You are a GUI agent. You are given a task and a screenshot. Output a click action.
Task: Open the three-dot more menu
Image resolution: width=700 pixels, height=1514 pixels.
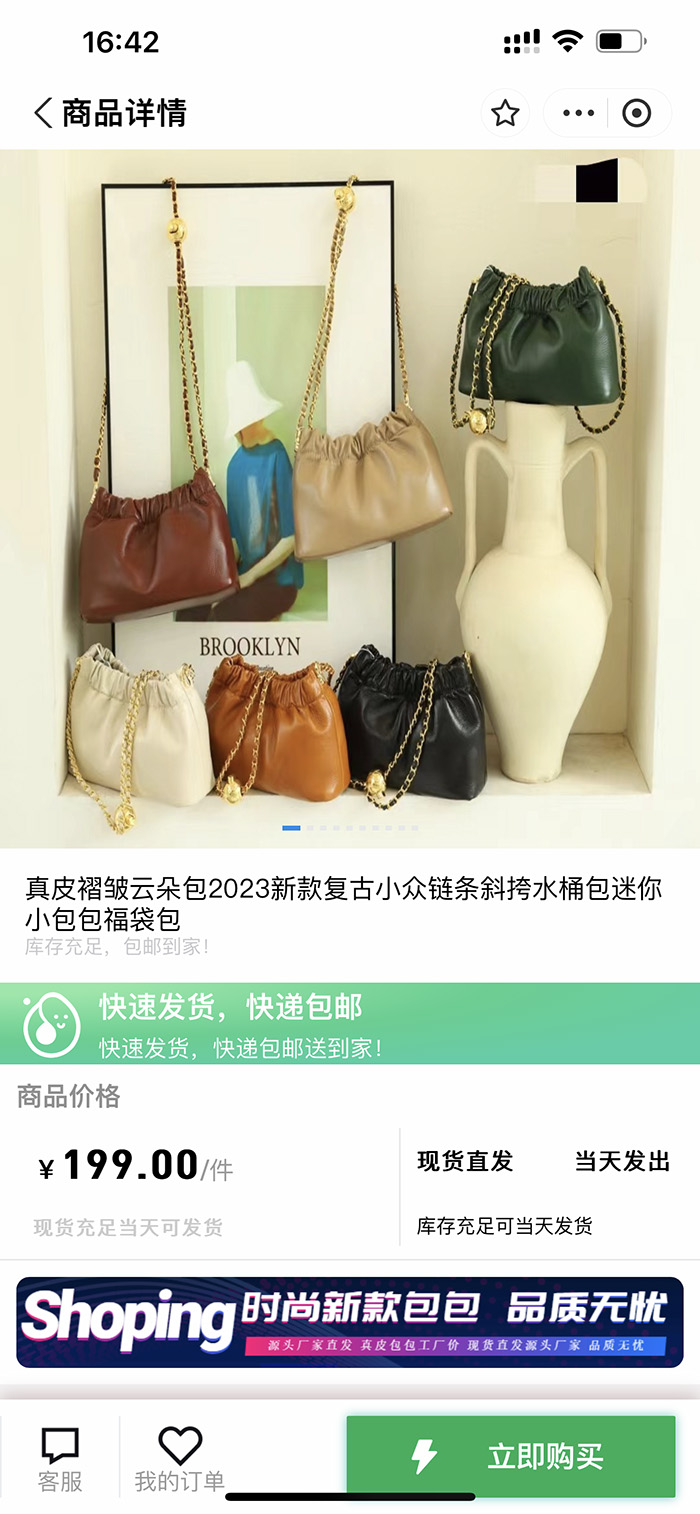pos(578,113)
